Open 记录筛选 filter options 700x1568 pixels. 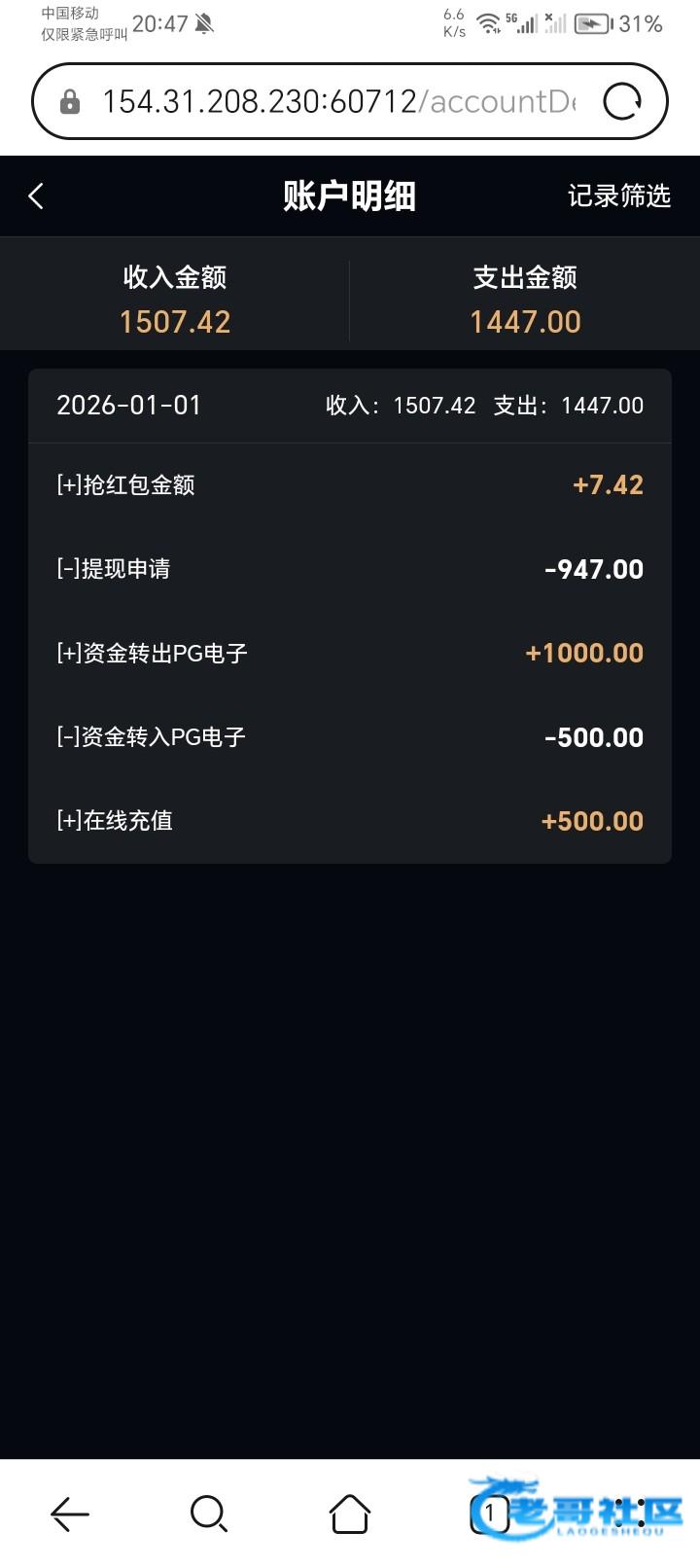[x=618, y=196]
